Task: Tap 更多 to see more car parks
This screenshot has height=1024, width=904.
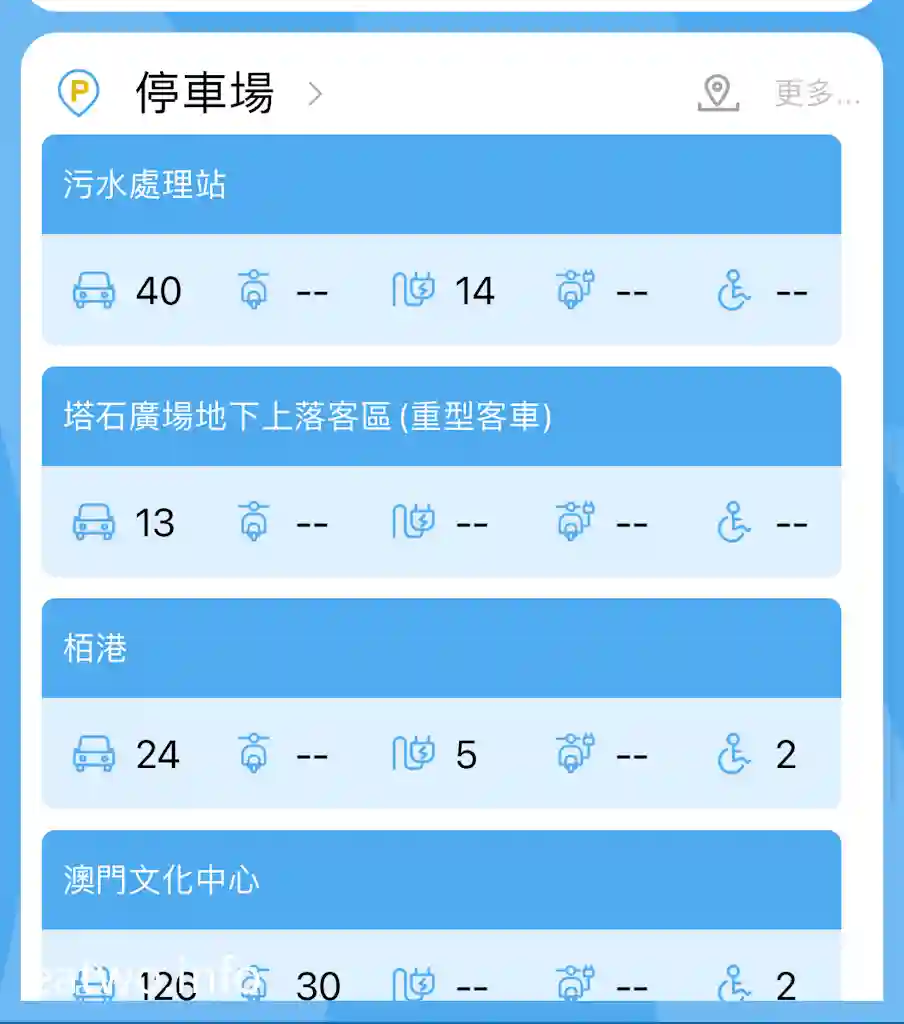Action: click(816, 94)
